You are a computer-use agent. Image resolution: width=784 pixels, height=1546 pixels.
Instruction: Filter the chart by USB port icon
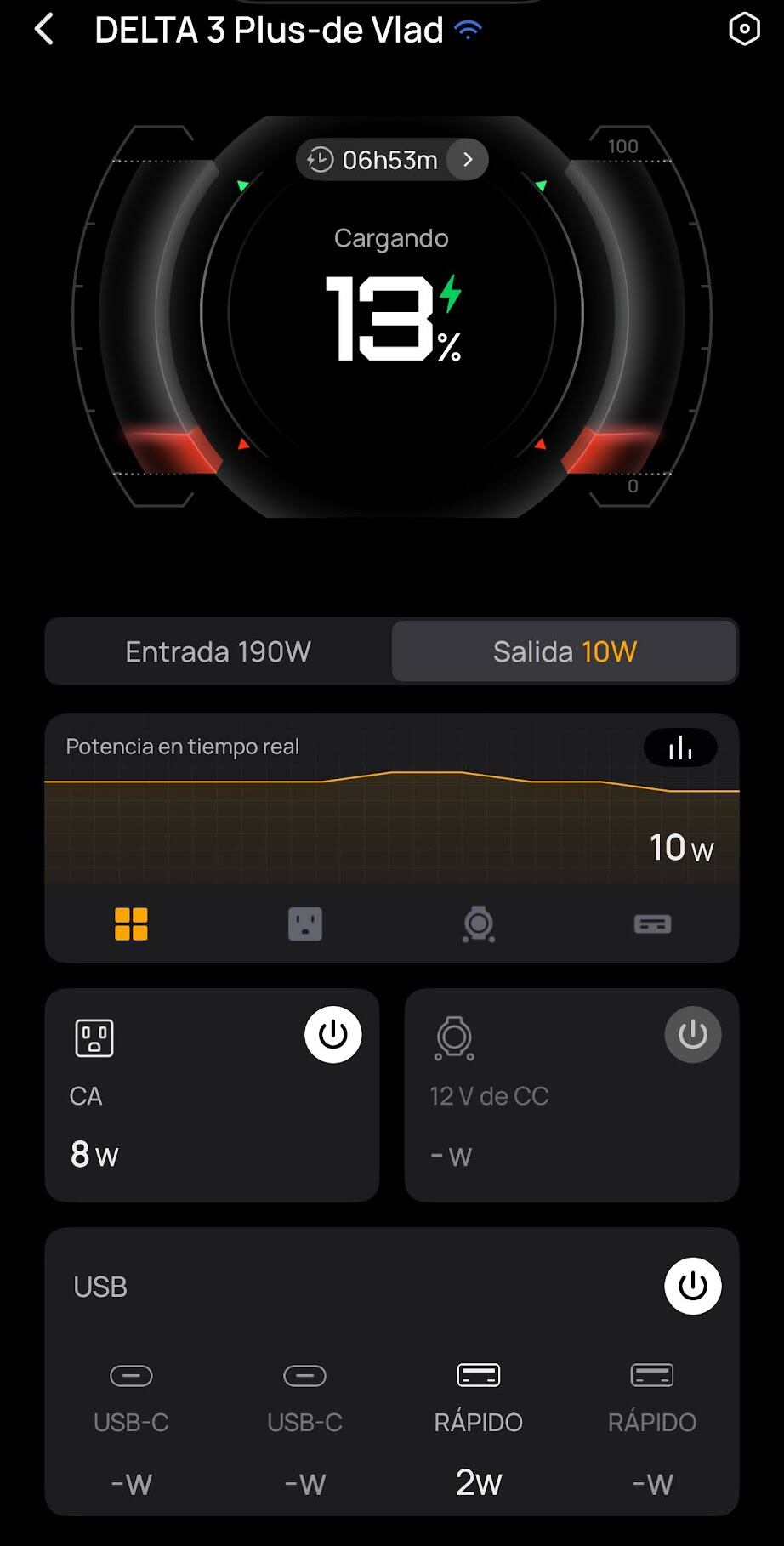pos(652,924)
